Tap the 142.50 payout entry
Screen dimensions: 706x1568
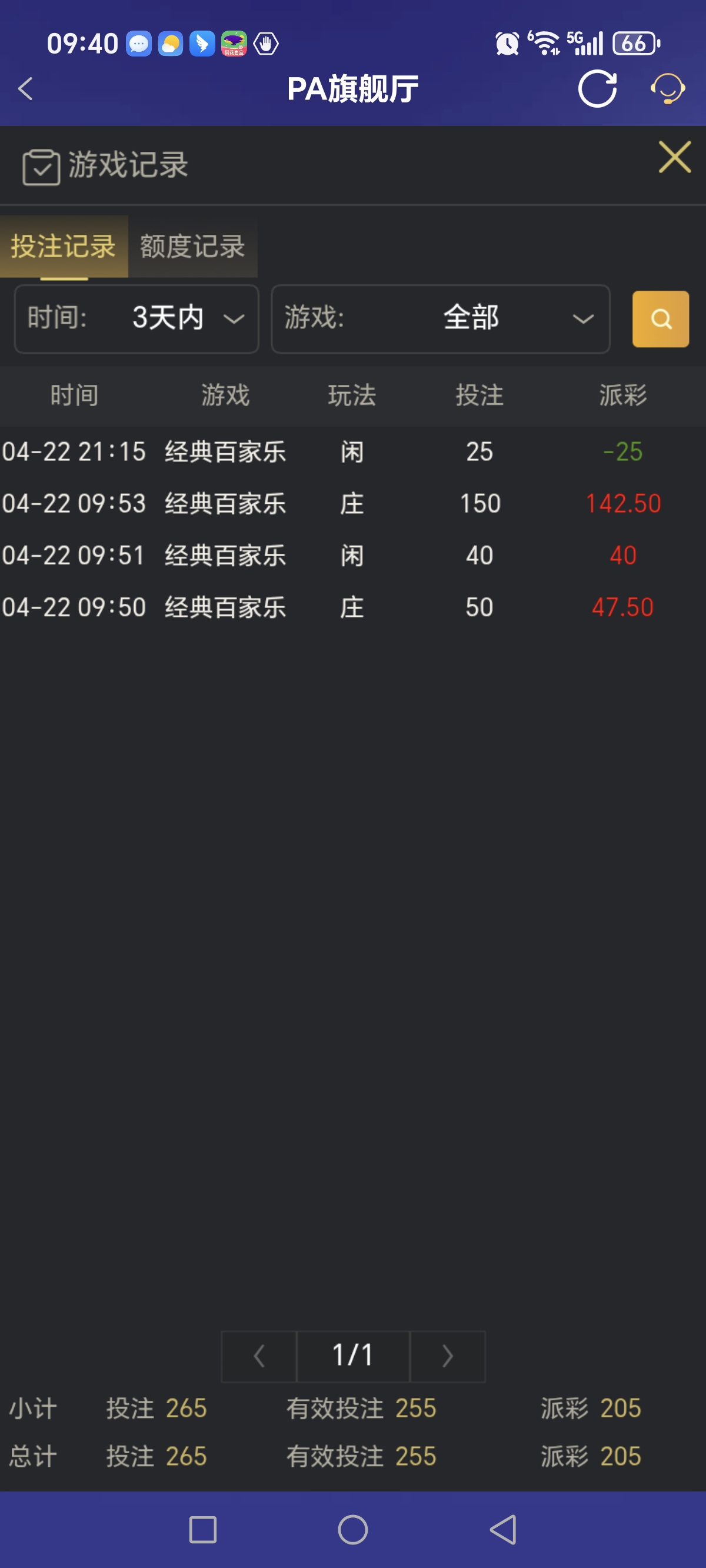coord(622,503)
